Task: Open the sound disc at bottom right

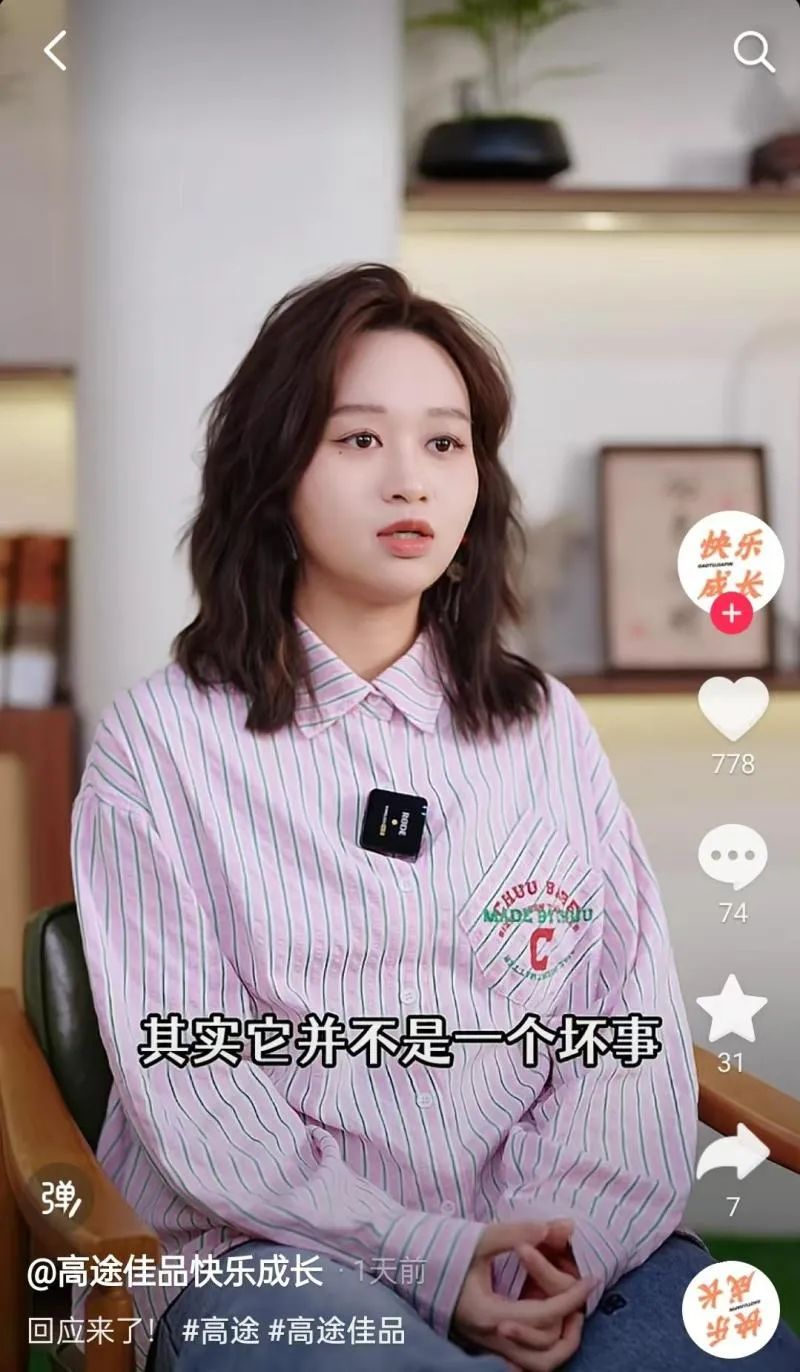Action: click(731, 1309)
